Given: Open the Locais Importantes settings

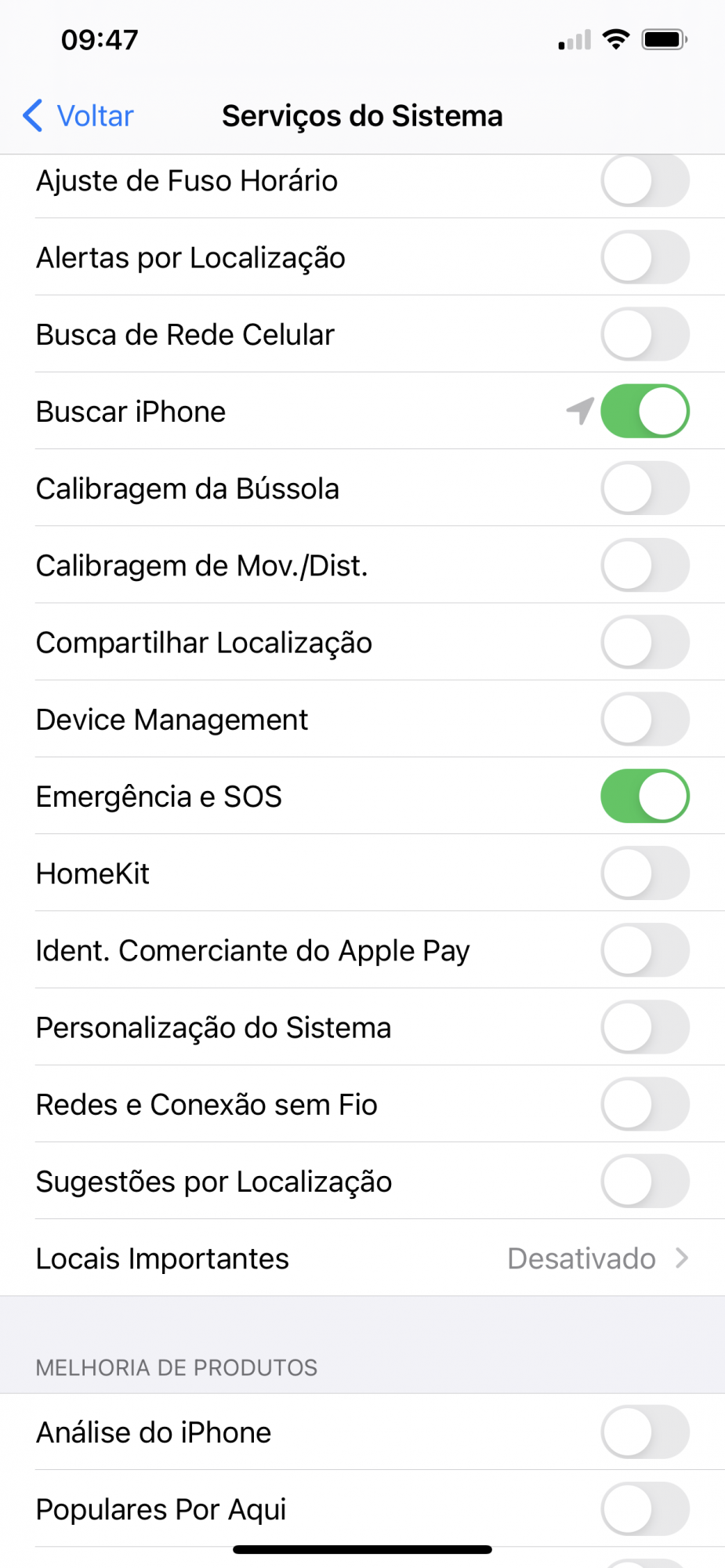Looking at the screenshot, I should pos(362,1258).
